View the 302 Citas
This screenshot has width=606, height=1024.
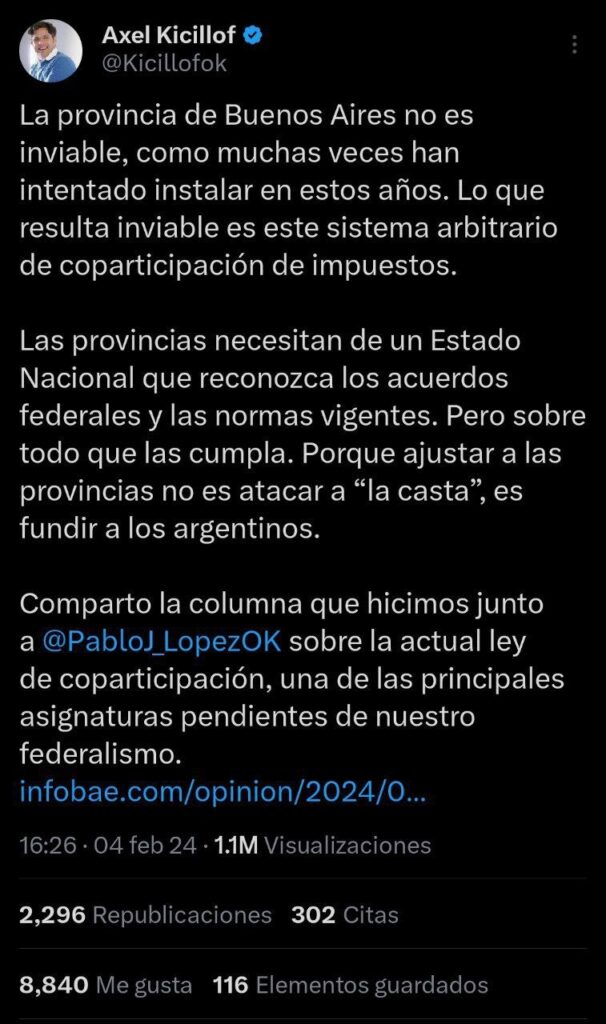(344, 914)
